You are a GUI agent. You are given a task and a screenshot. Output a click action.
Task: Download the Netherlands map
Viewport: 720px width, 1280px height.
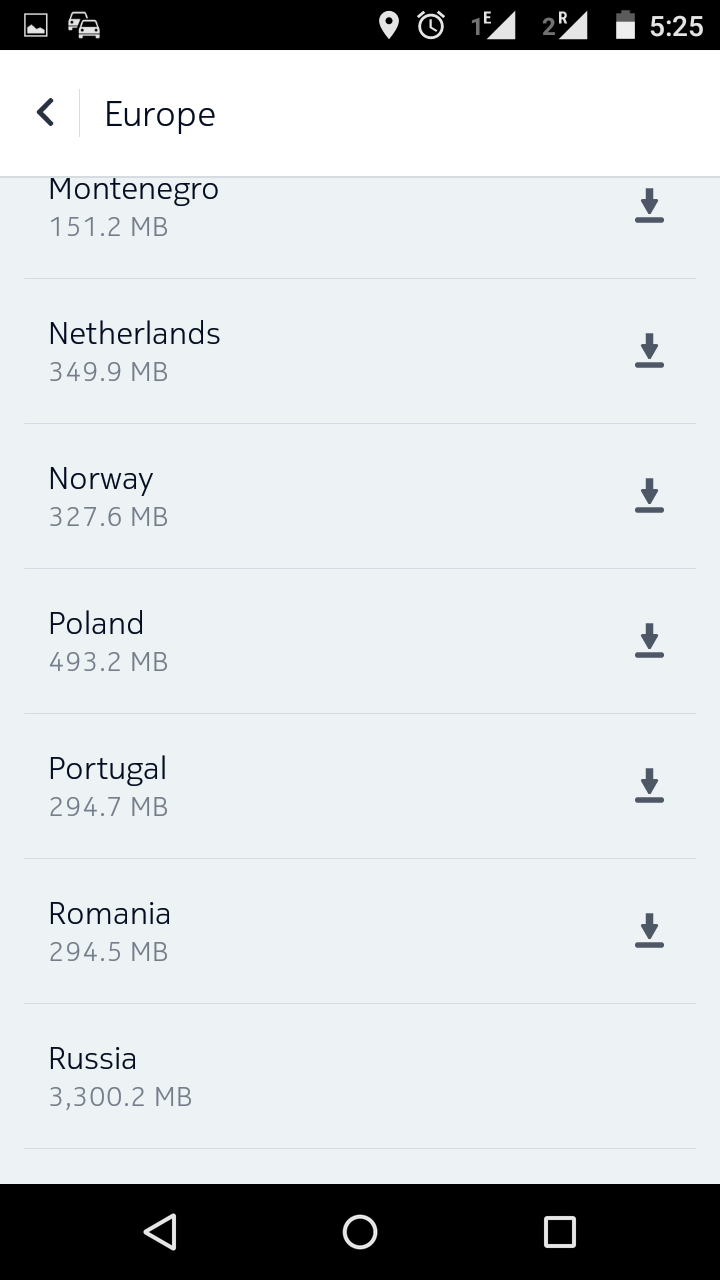[649, 350]
